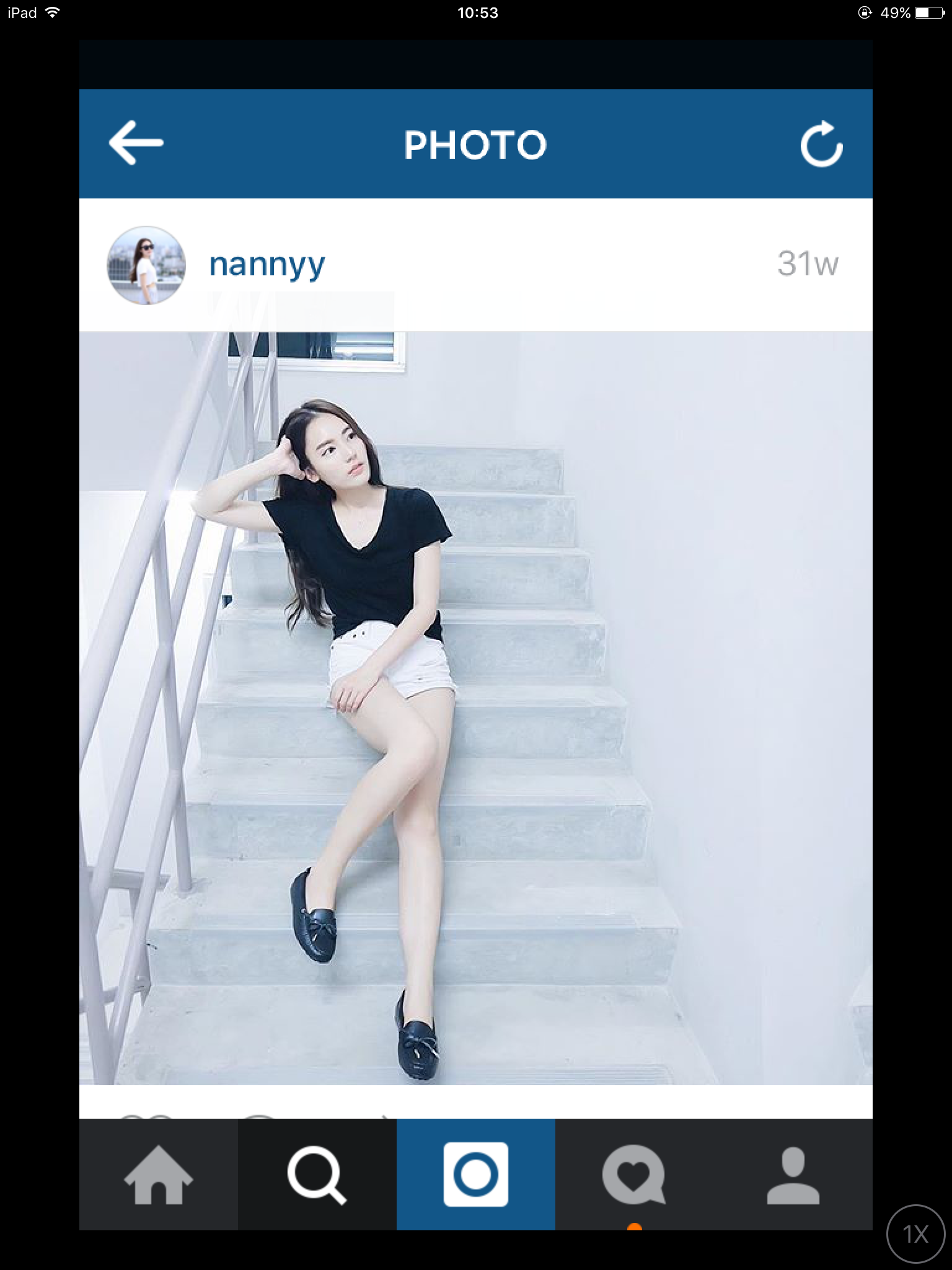The width and height of the screenshot is (952, 1270).
Task: Open nannyy's profile picture
Action: point(146,265)
